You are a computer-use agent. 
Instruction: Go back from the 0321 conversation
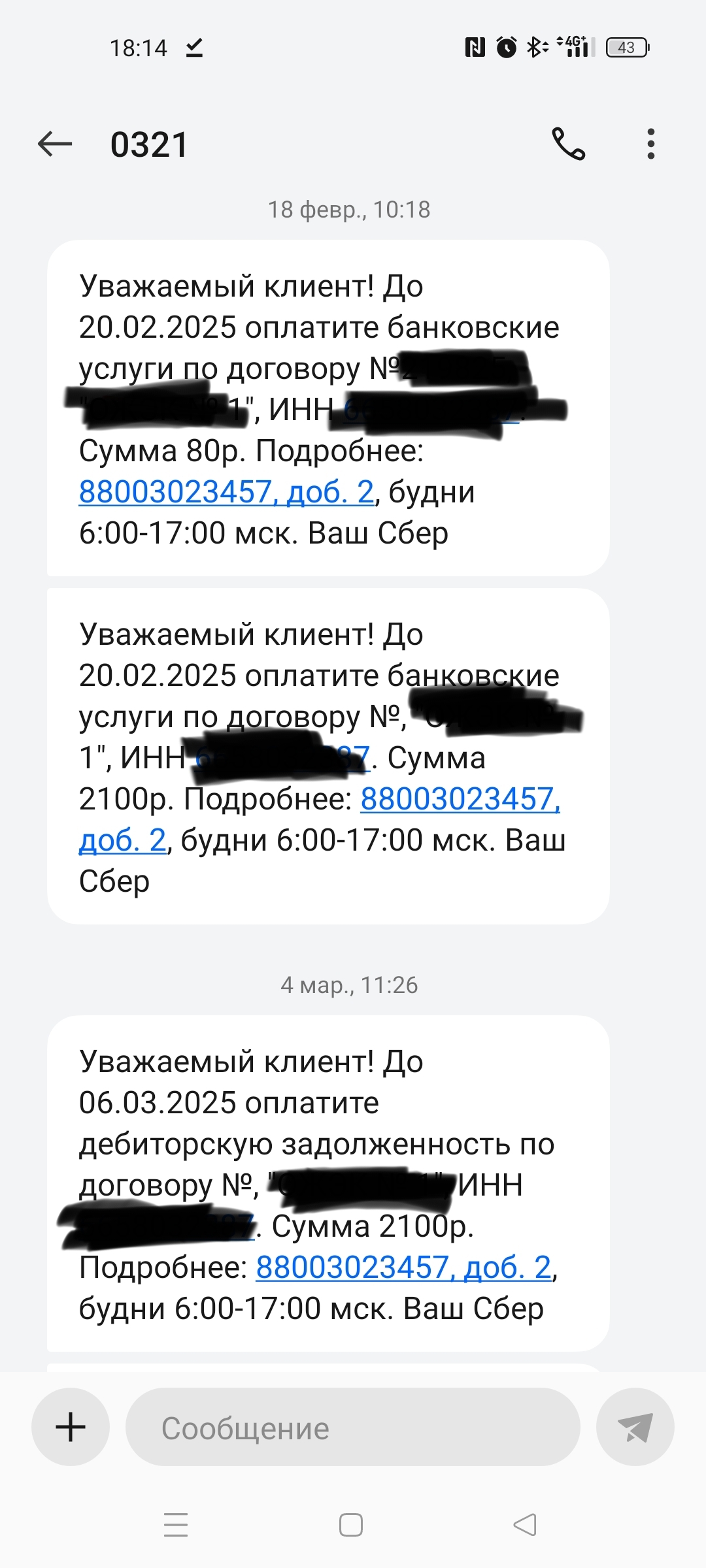(55, 144)
